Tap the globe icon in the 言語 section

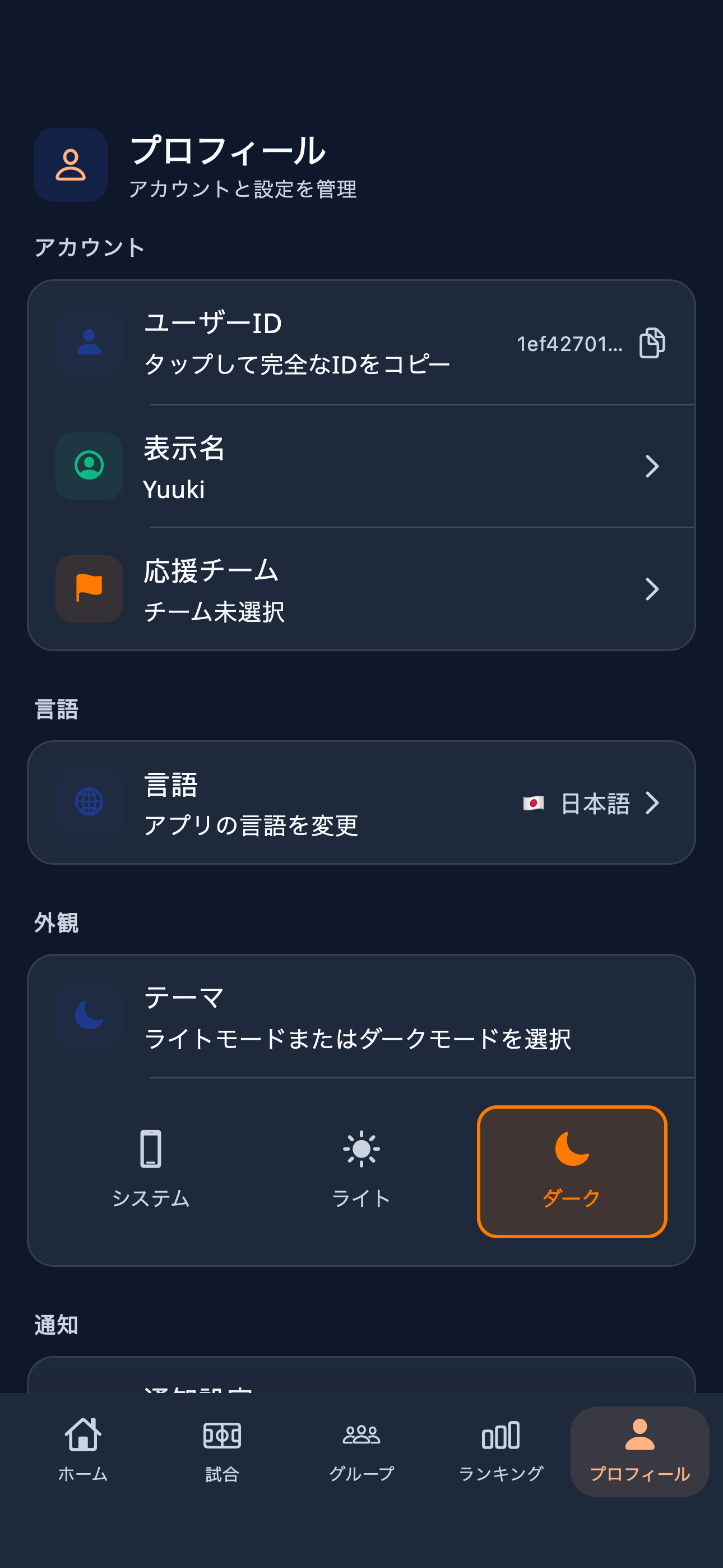click(x=89, y=803)
